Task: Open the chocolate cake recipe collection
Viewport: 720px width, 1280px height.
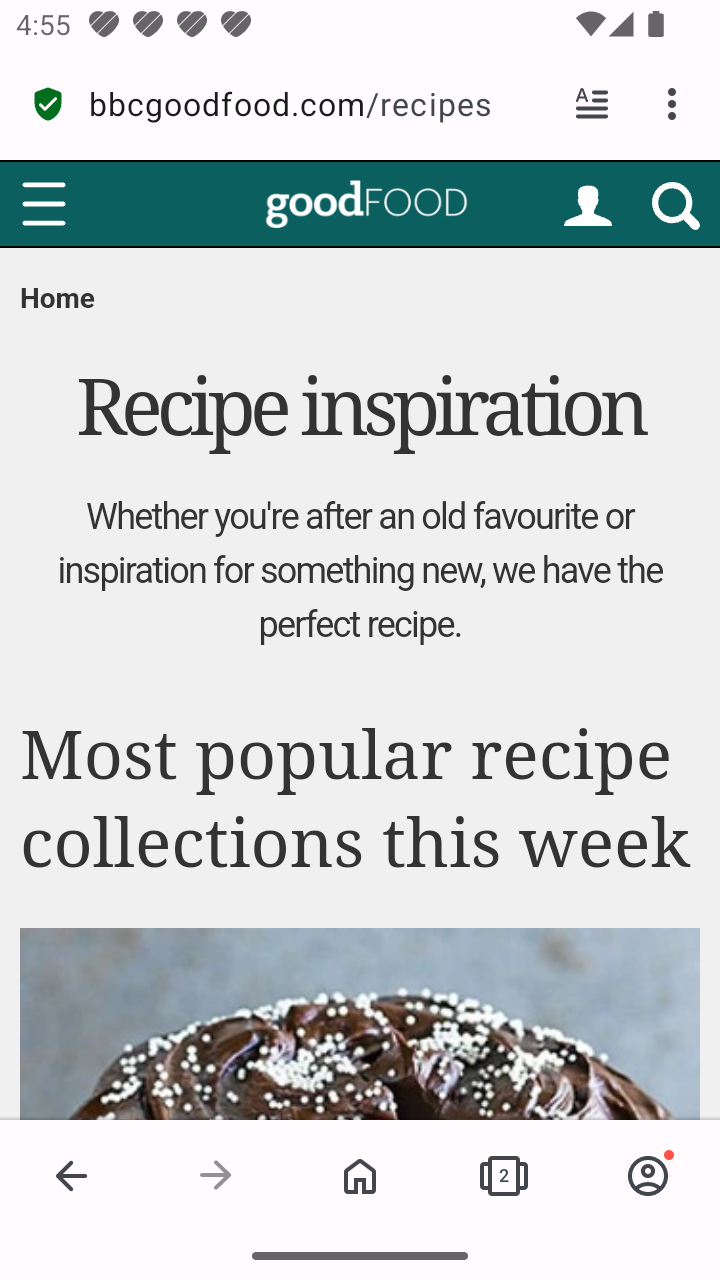Action: [x=360, y=1023]
